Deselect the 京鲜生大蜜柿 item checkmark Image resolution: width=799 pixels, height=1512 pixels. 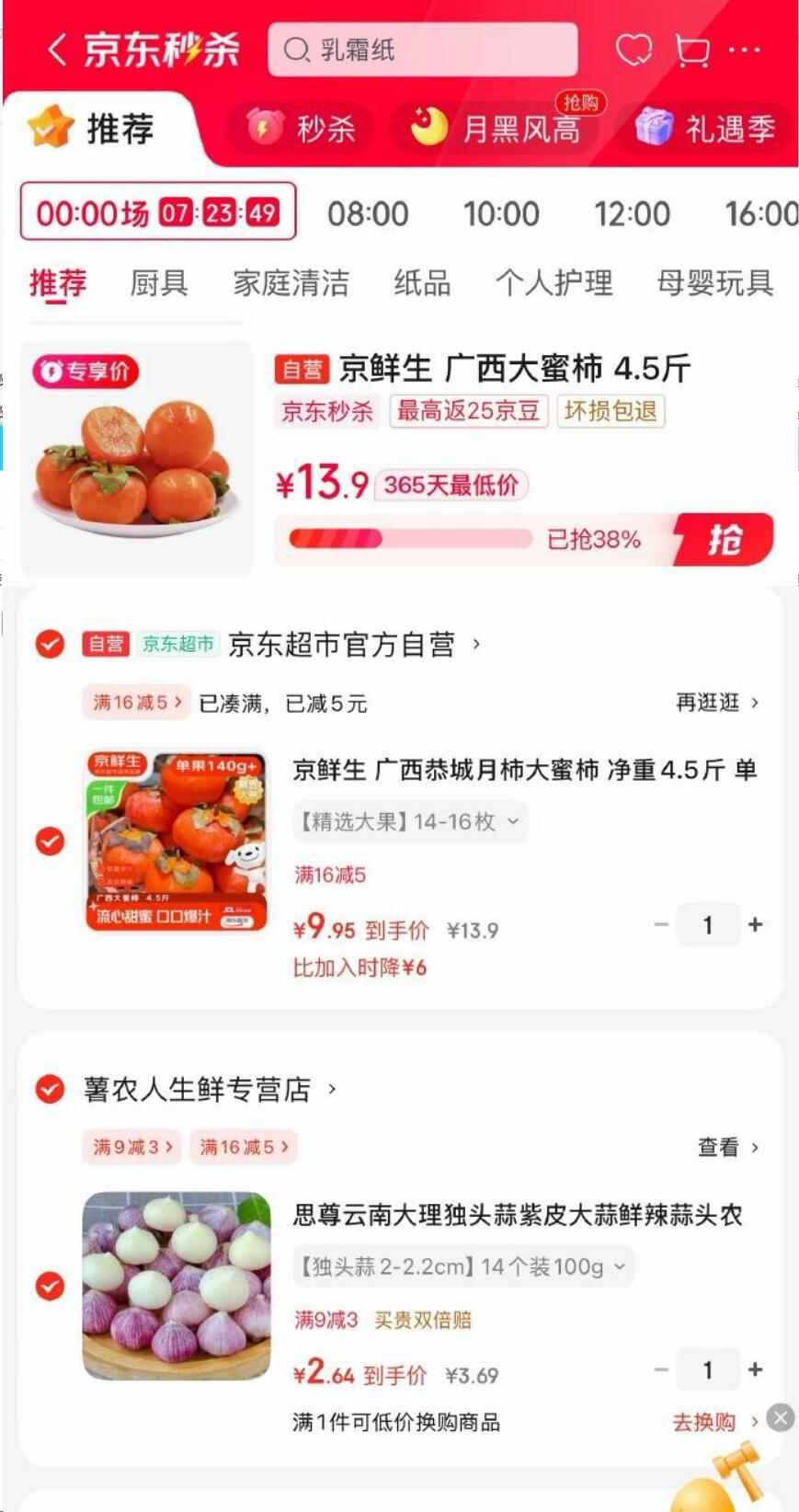(x=49, y=841)
